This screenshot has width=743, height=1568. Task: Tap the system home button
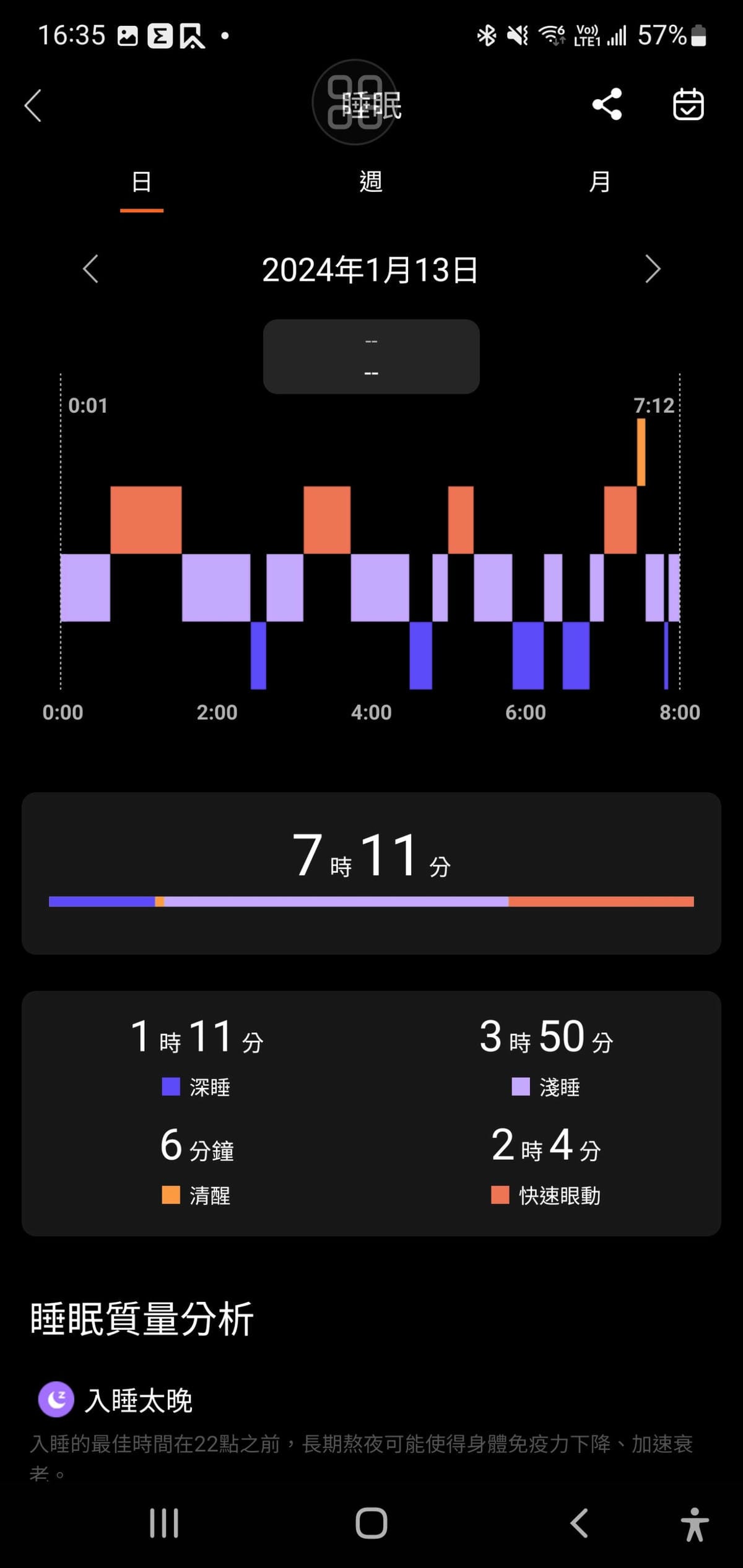pyautogui.click(x=371, y=1523)
